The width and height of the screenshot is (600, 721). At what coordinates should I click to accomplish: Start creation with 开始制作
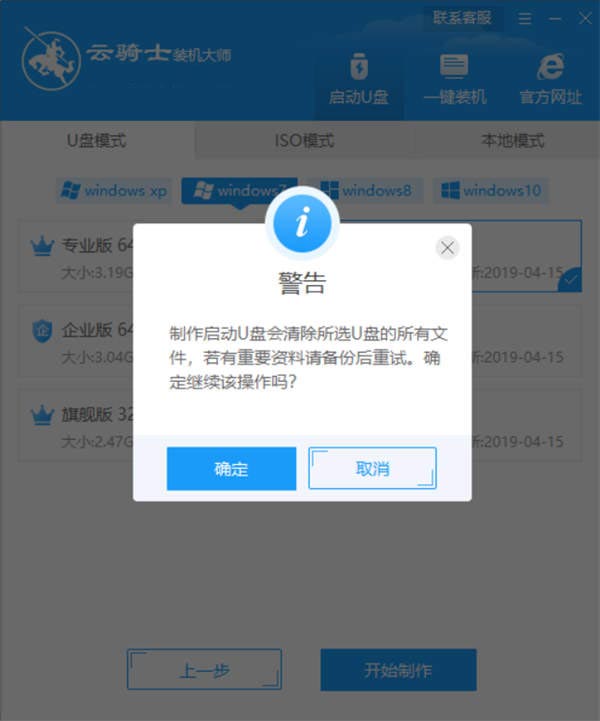point(398,669)
